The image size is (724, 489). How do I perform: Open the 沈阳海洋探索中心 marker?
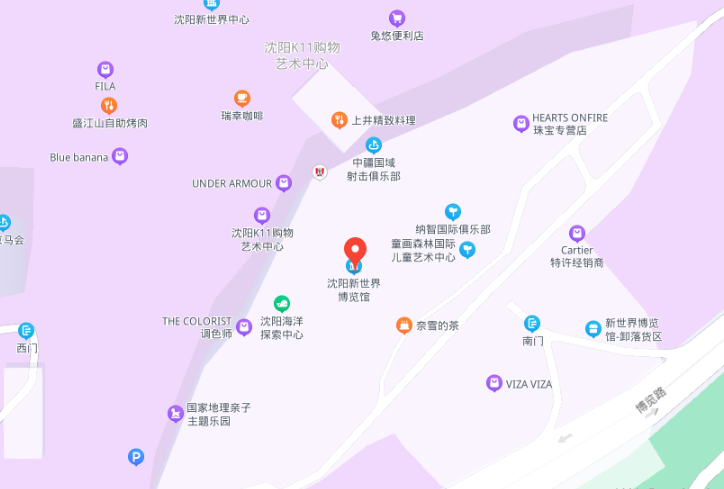coord(282,303)
